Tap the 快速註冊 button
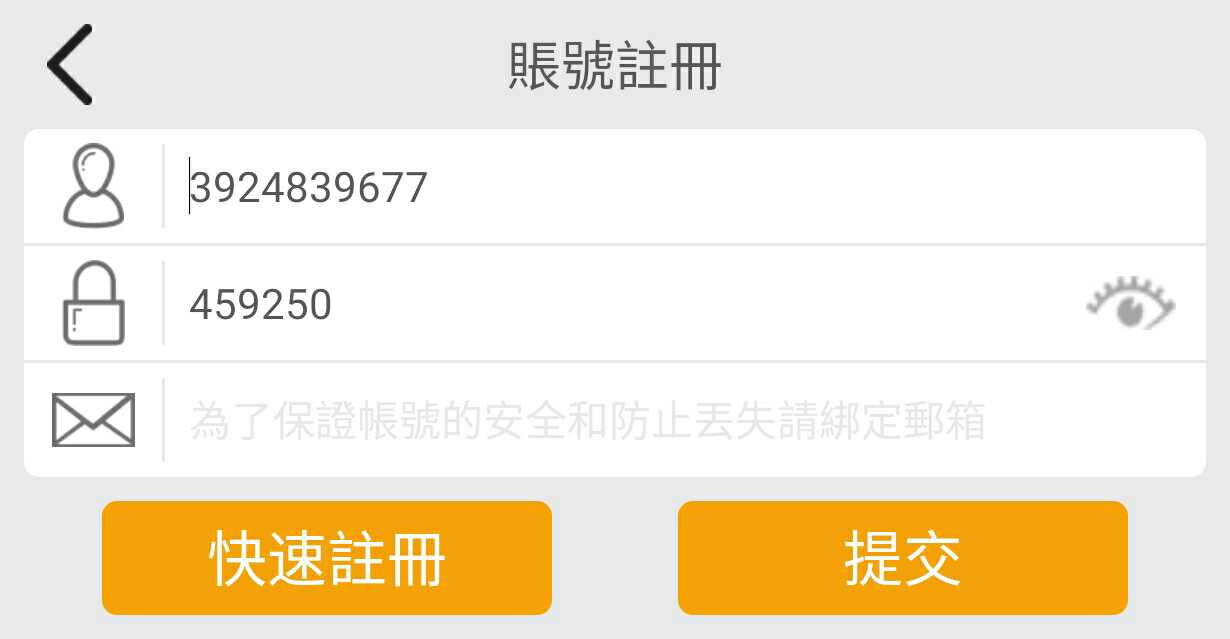The height and width of the screenshot is (639, 1230). pyautogui.click(x=327, y=558)
